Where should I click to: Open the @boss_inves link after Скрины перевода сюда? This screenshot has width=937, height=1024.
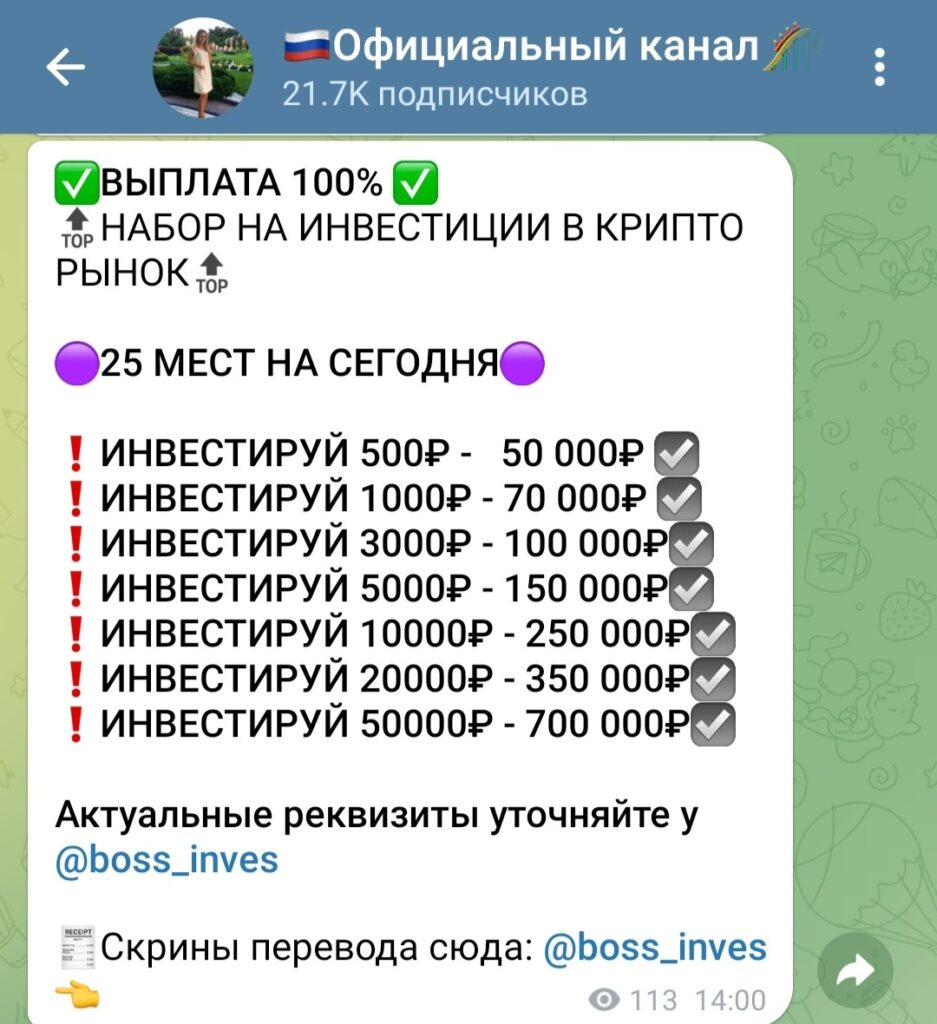[x=654, y=947]
